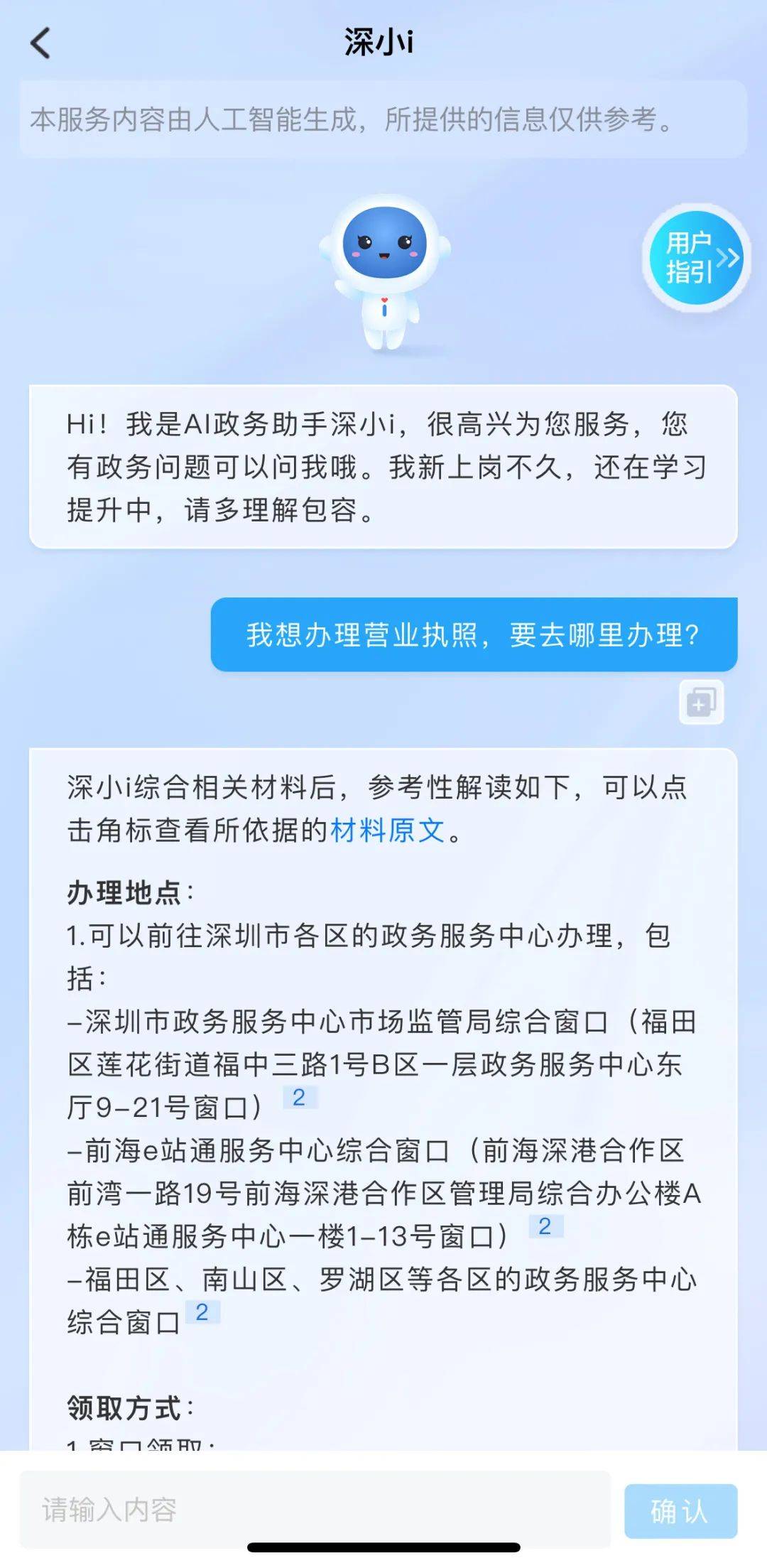767x1568 pixels.
Task: Open citation 2 after 一楼1-13号窗口
Action: [x=545, y=1226]
